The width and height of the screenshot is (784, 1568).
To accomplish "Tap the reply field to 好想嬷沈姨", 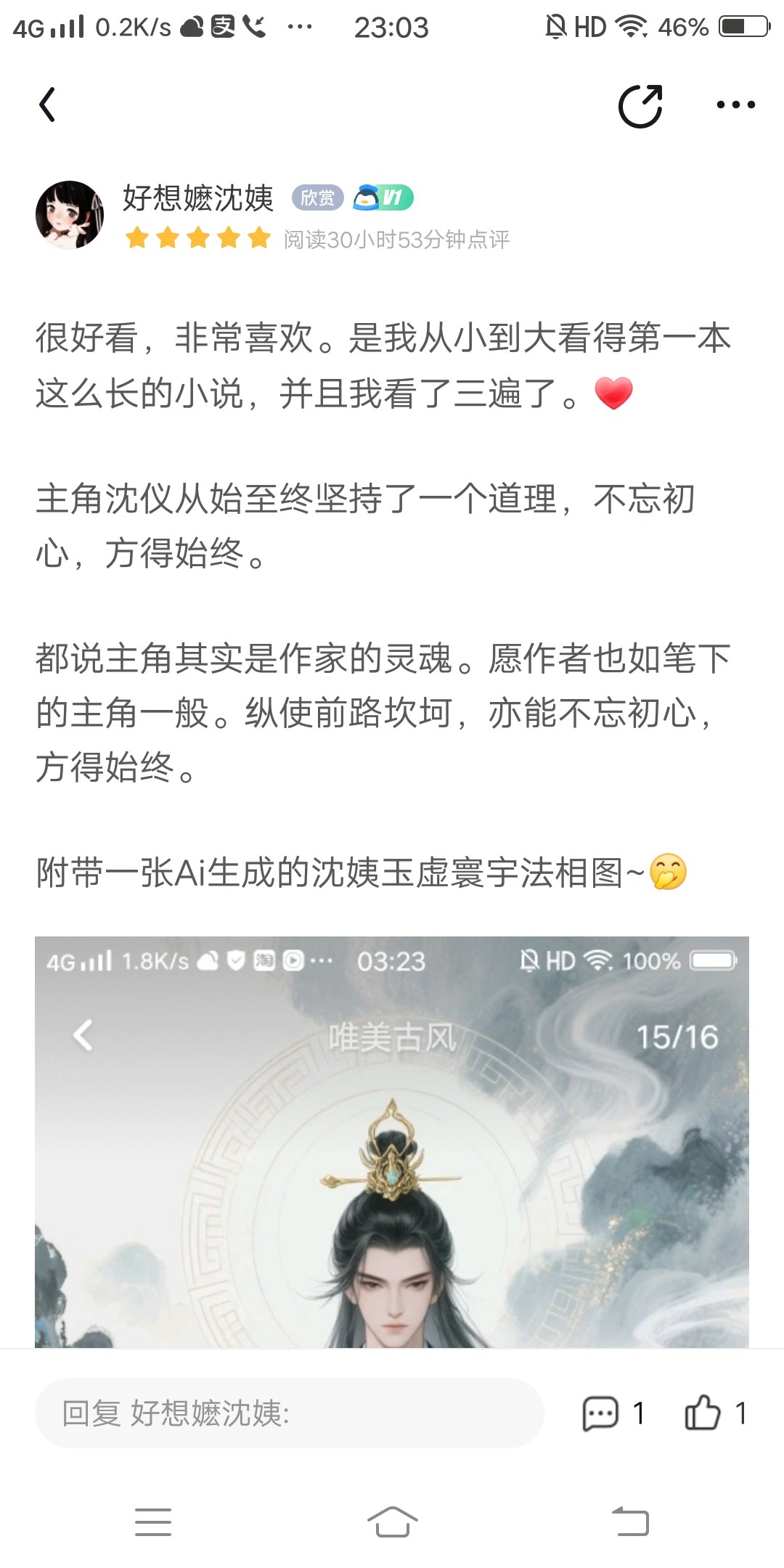I will [x=290, y=1413].
